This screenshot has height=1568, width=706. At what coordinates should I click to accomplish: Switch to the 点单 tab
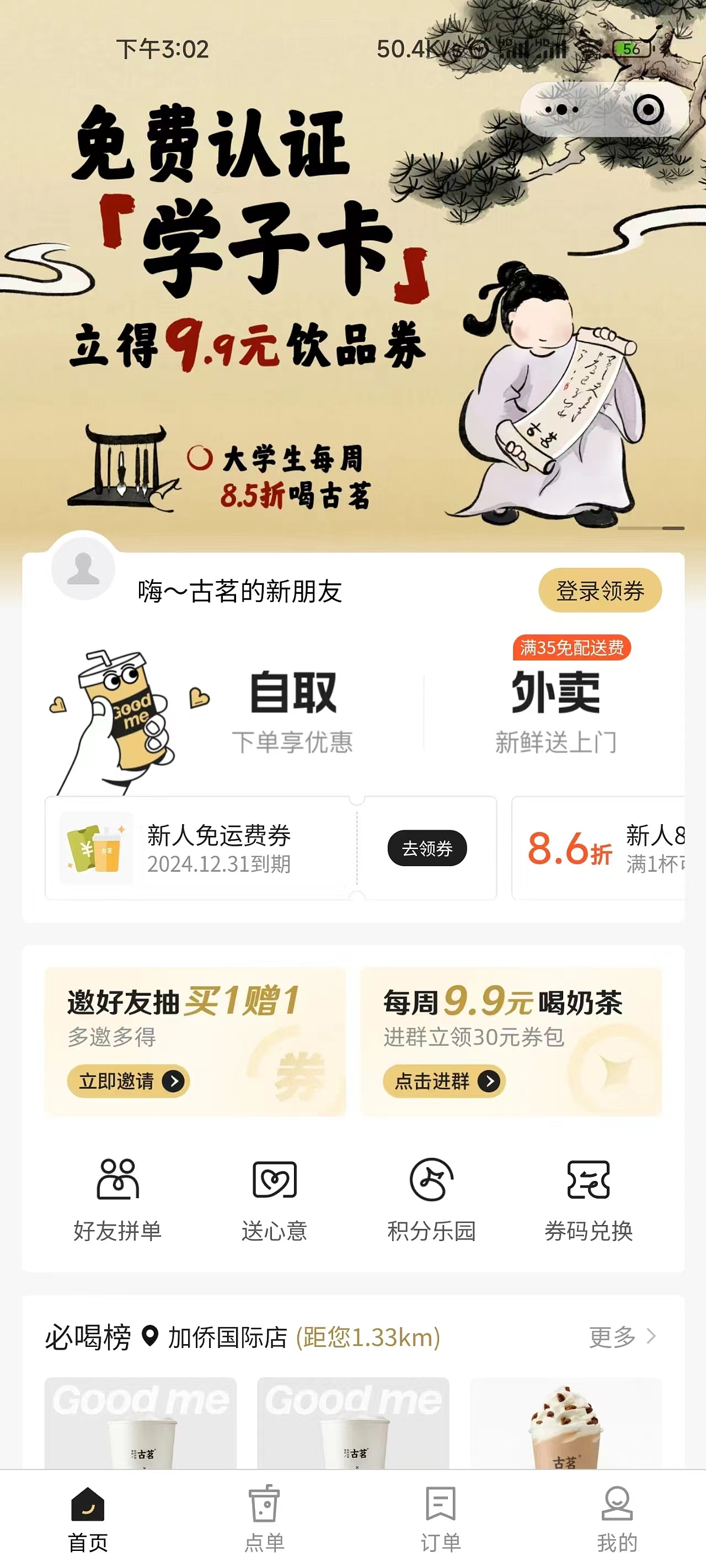(264, 1518)
